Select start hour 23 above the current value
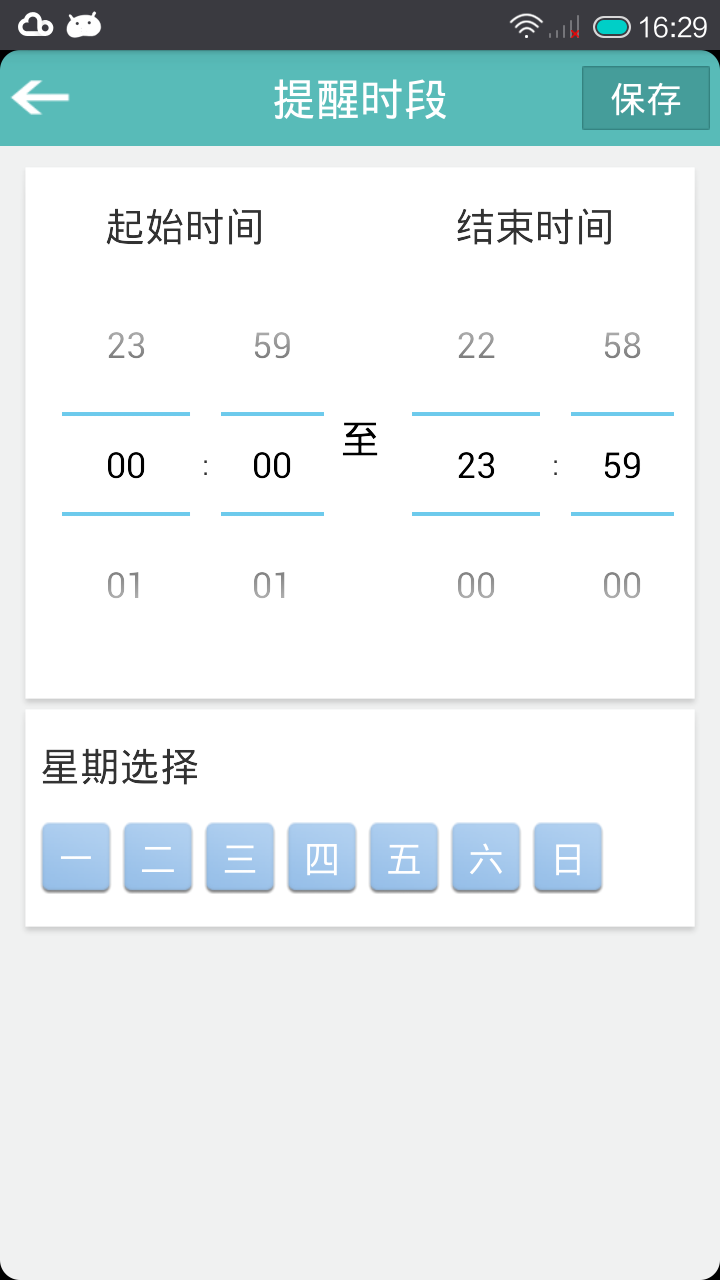Image resolution: width=720 pixels, height=1280 pixels. (126, 346)
